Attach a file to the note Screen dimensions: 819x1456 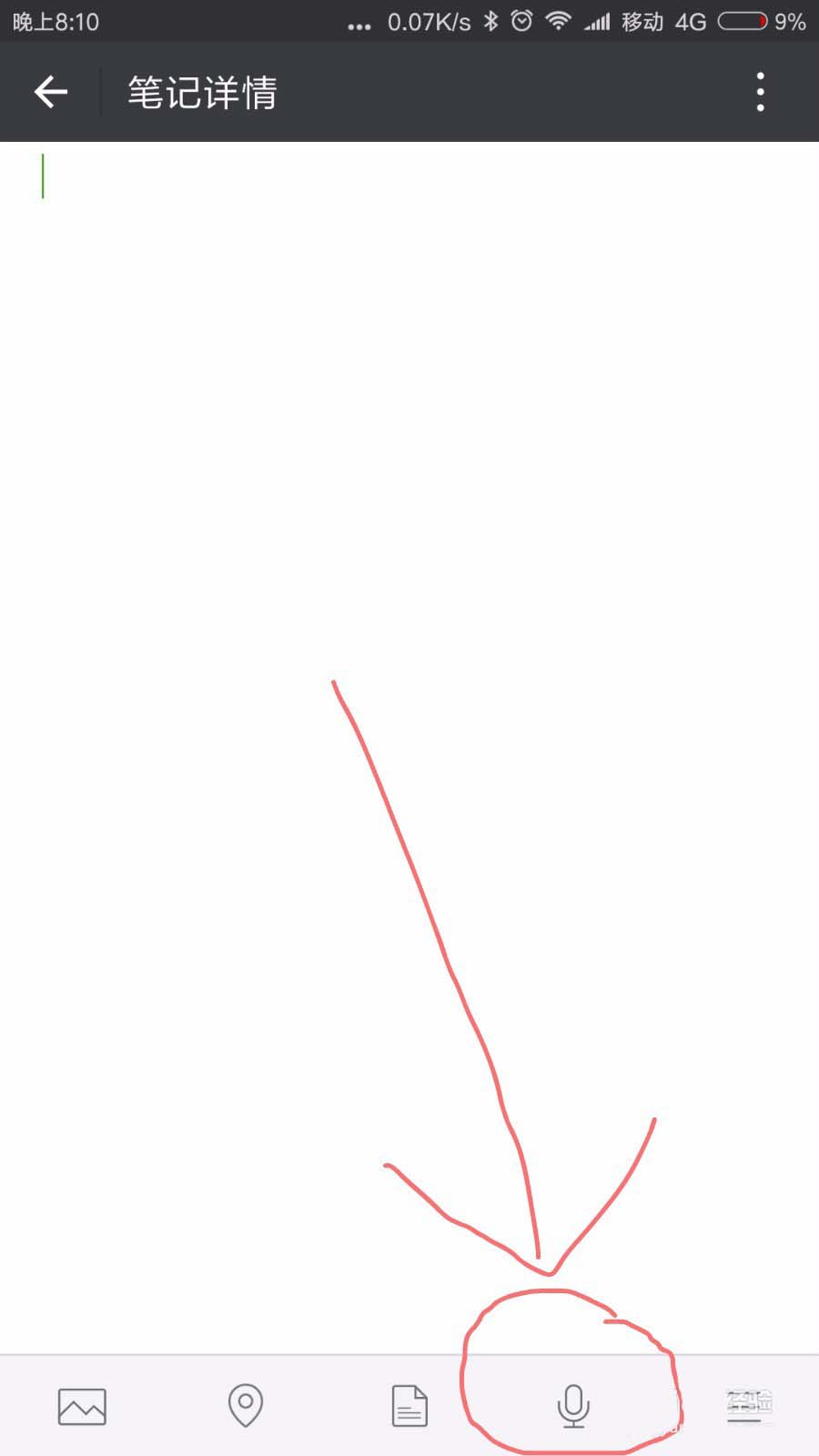[409, 1406]
